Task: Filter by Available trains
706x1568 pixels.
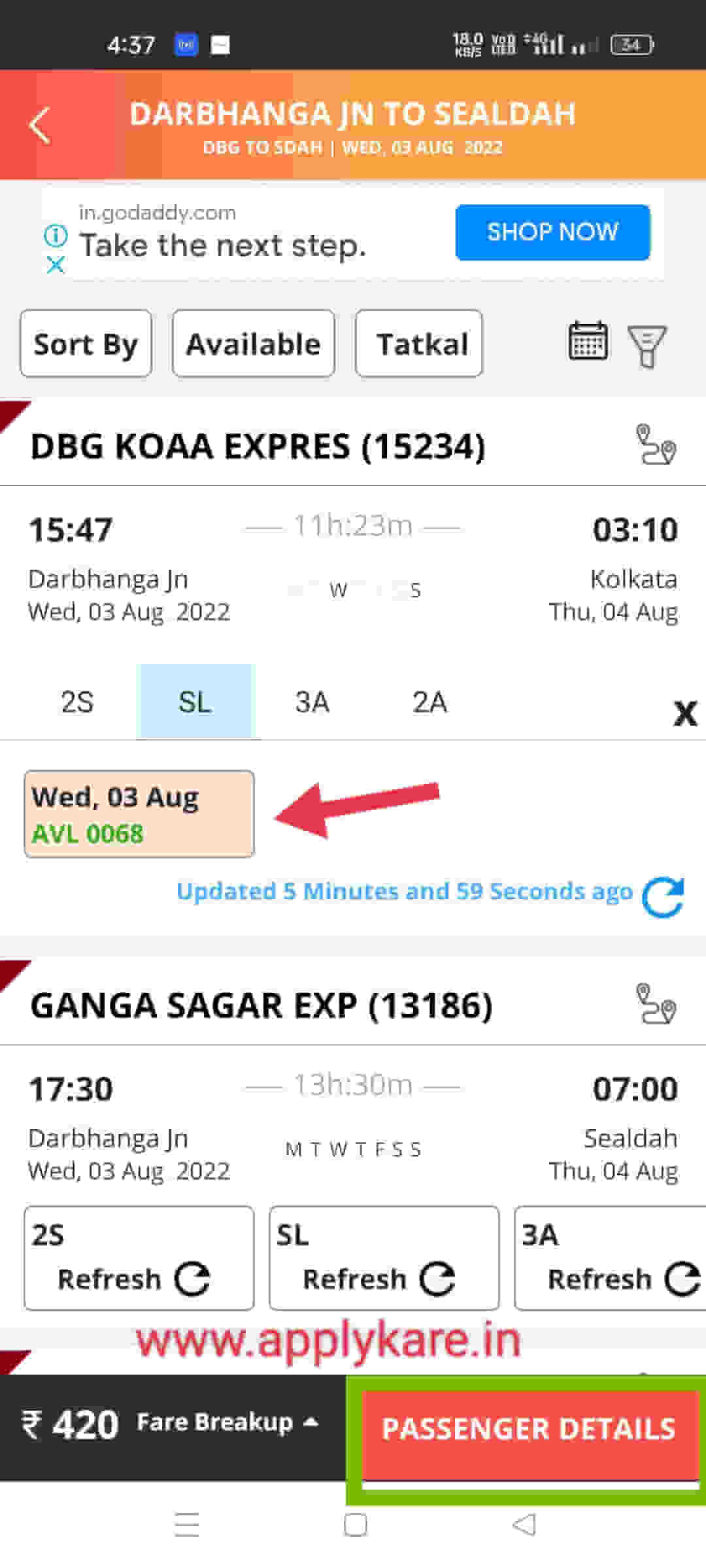Action: [x=254, y=344]
